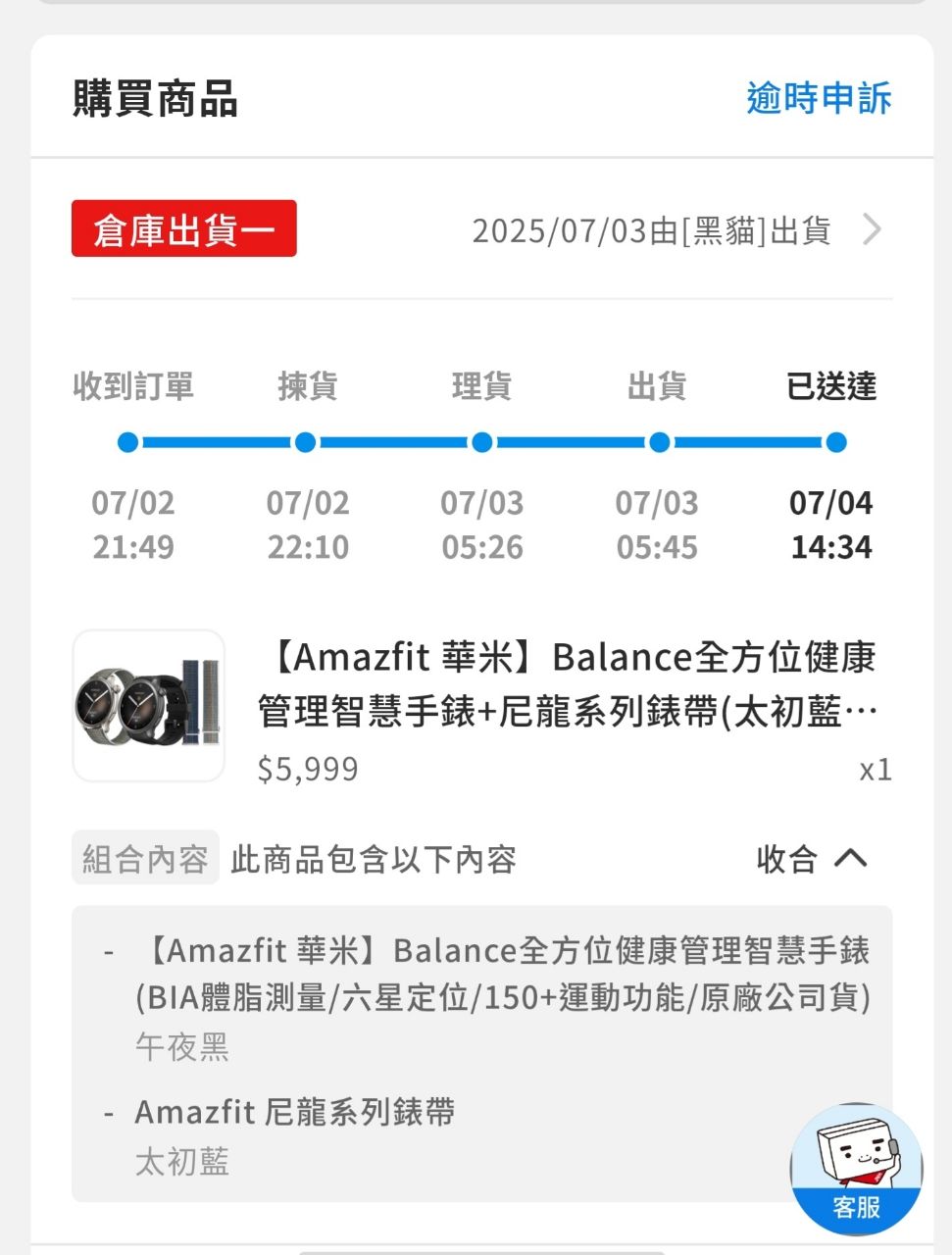Tap the 逾時申訴 link
The width and height of the screenshot is (952, 1255).
819,99
